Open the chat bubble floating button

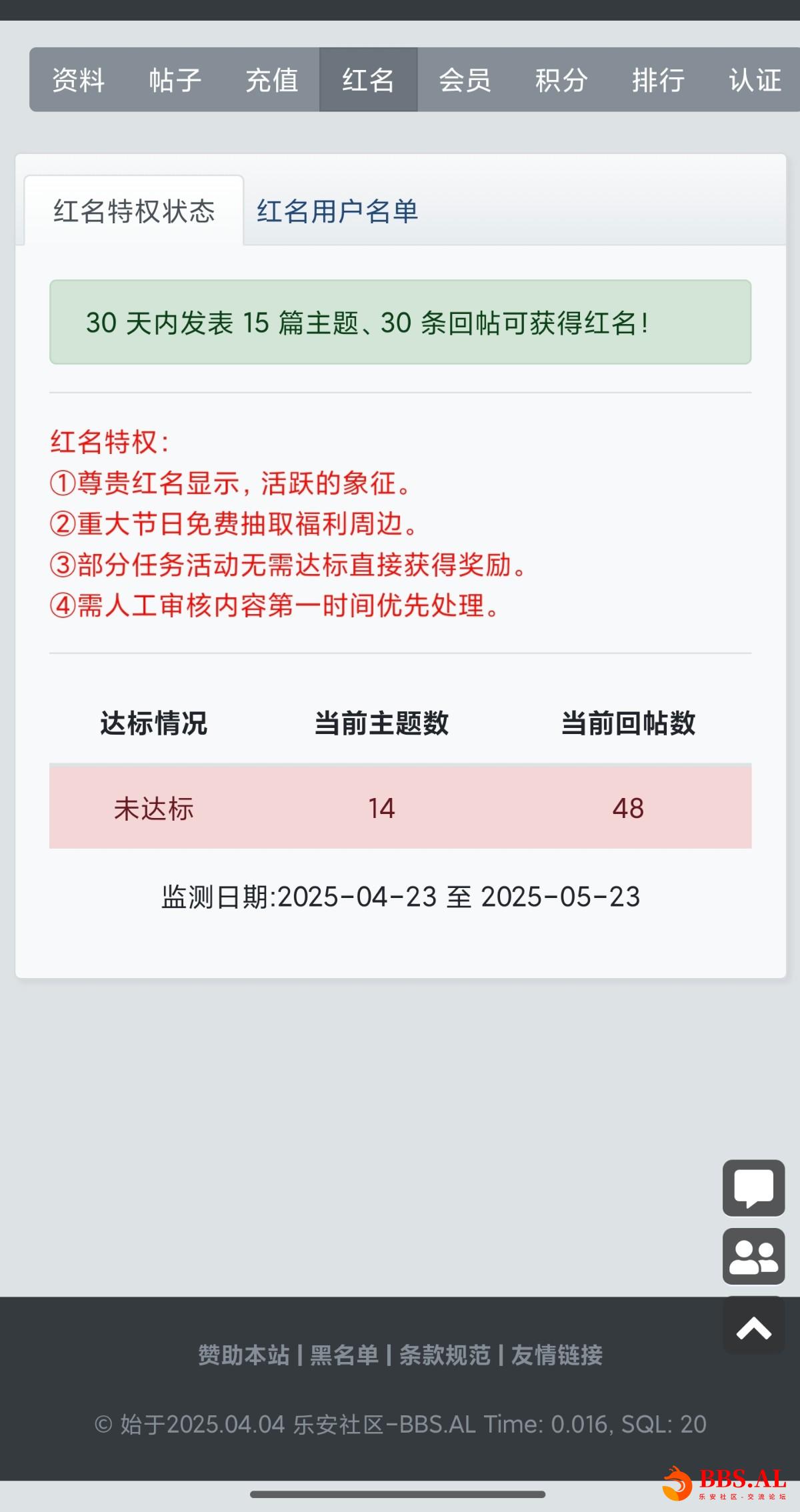pos(753,1188)
